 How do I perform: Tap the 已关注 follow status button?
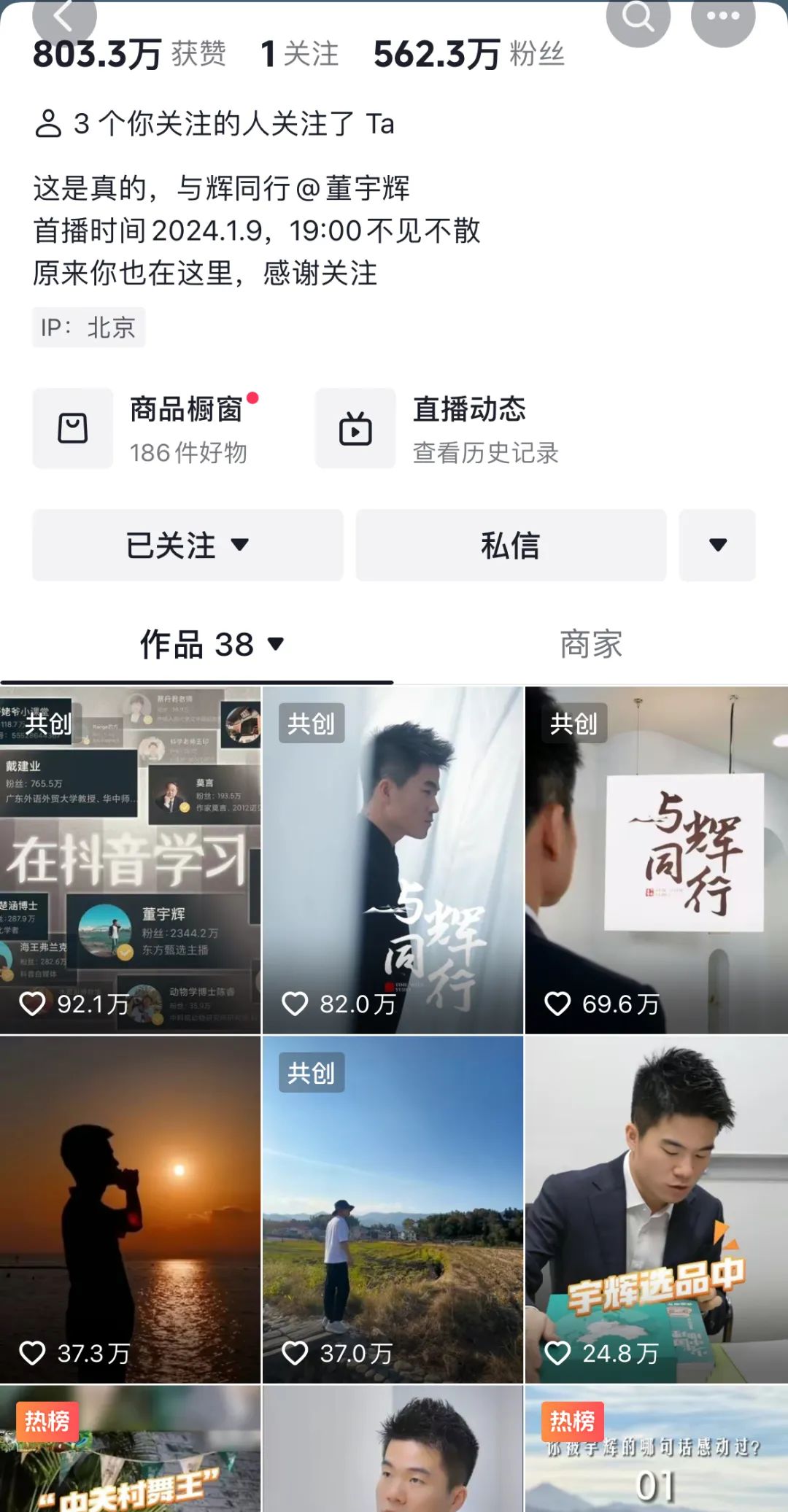188,546
